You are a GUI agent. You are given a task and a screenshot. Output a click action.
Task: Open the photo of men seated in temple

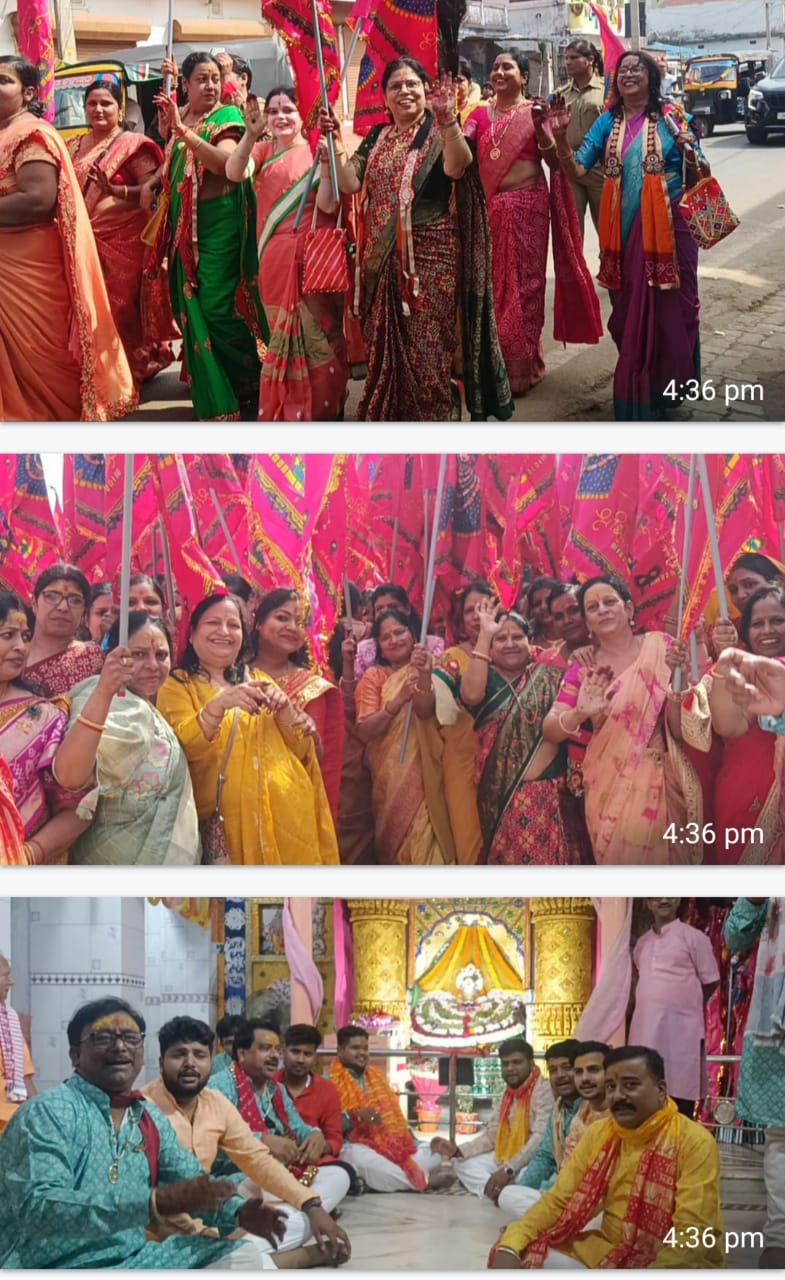coord(392,1083)
